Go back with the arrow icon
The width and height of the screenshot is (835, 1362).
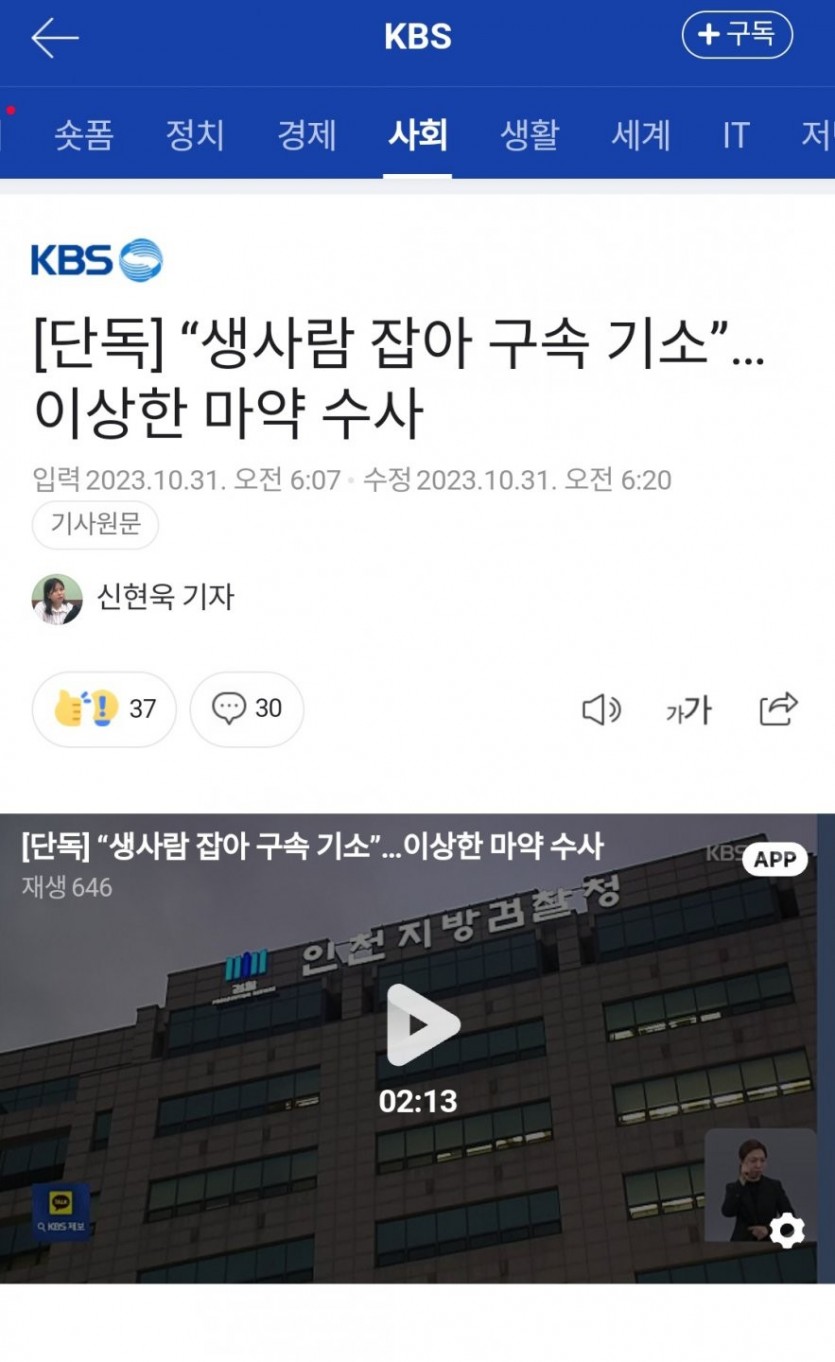pos(54,38)
